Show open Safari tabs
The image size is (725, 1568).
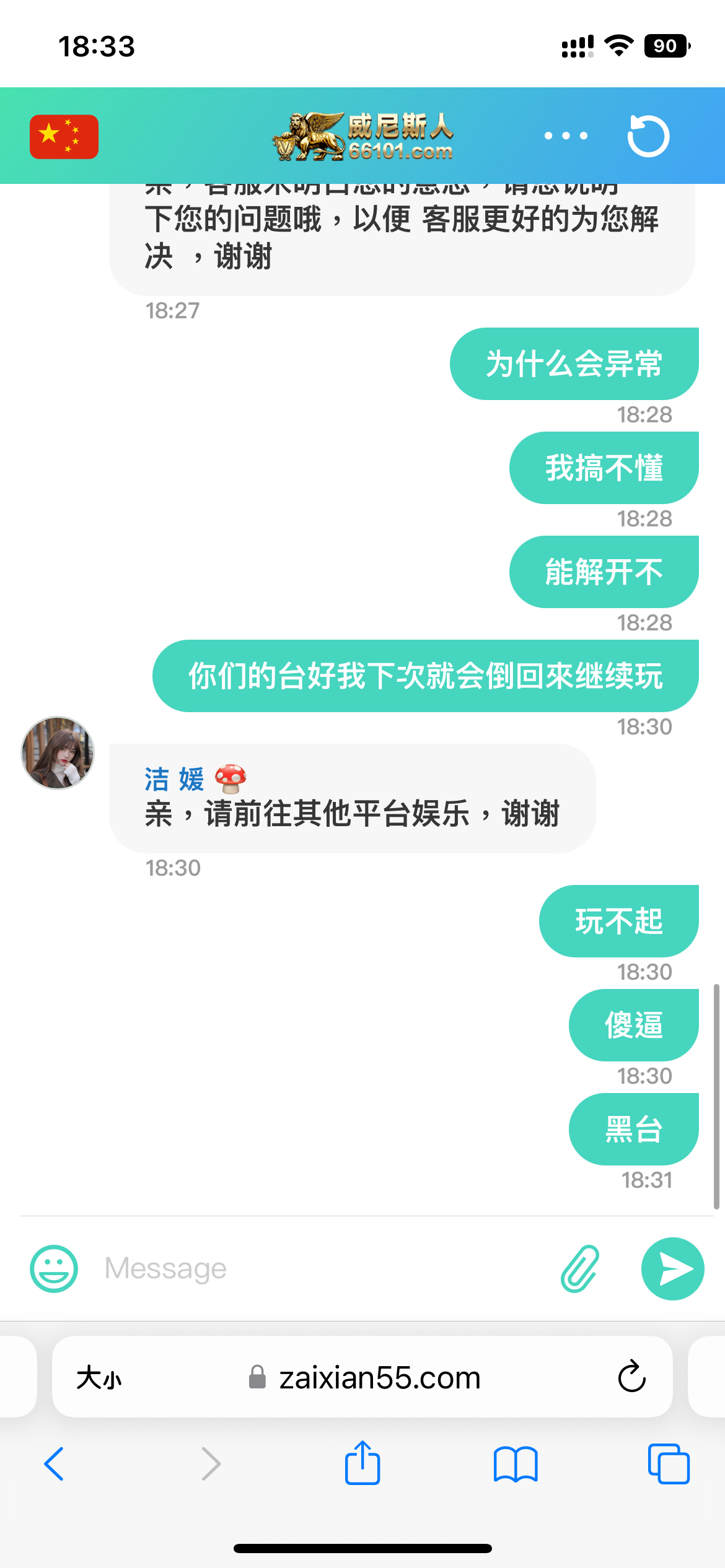coord(668,1464)
